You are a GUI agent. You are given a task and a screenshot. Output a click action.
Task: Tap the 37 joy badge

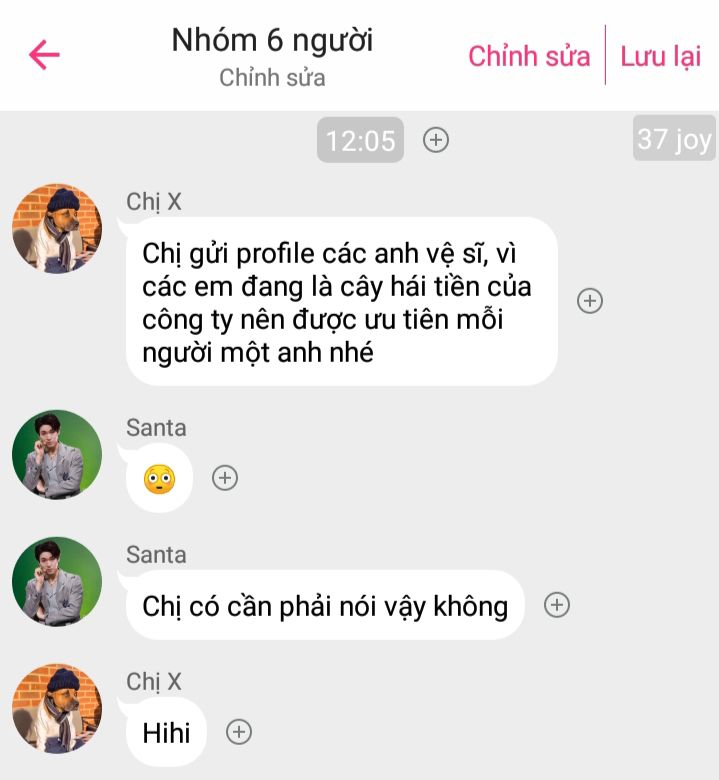(x=674, y=140)
